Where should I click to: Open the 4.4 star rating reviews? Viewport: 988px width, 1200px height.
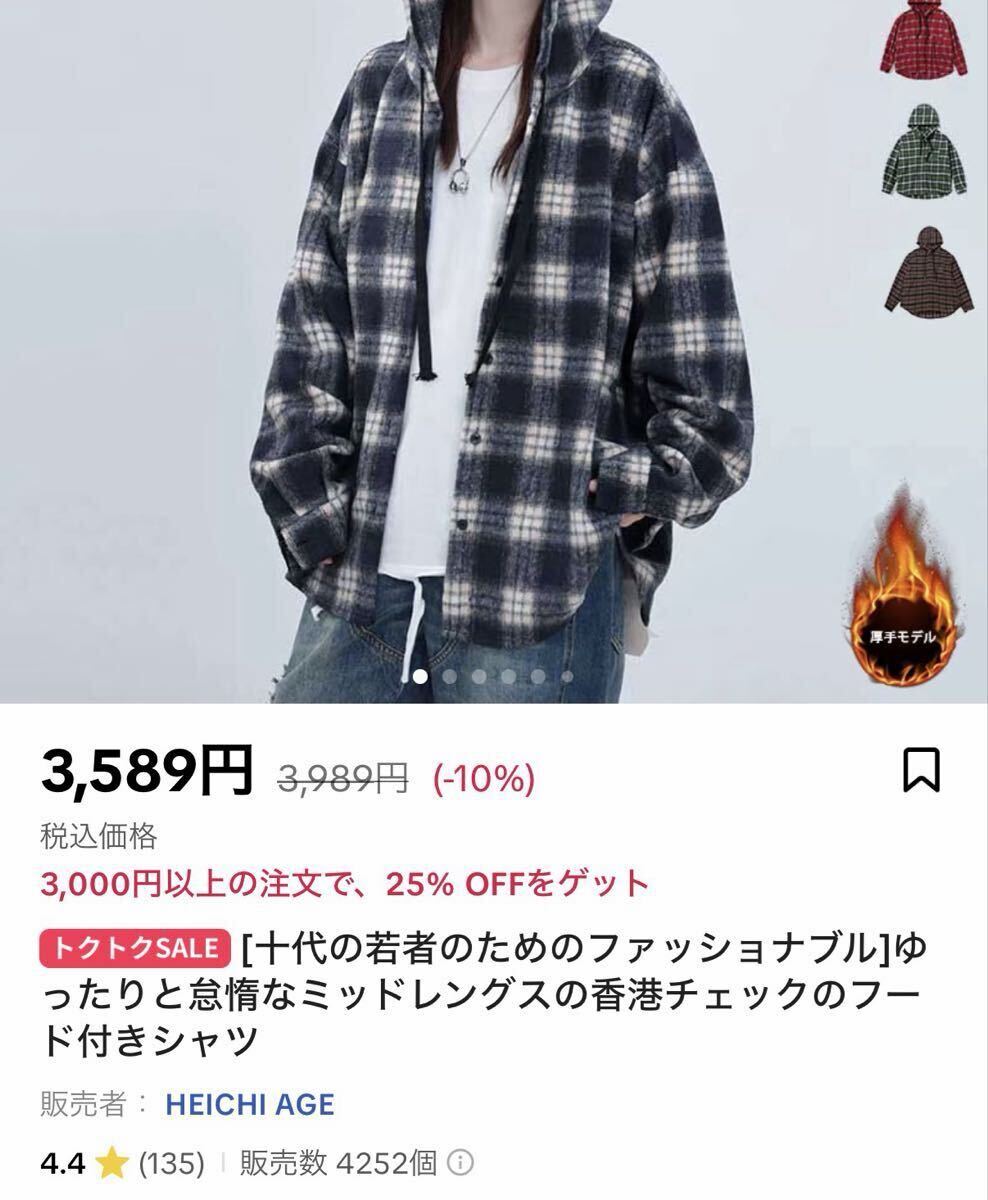[x=122, y=1163]
